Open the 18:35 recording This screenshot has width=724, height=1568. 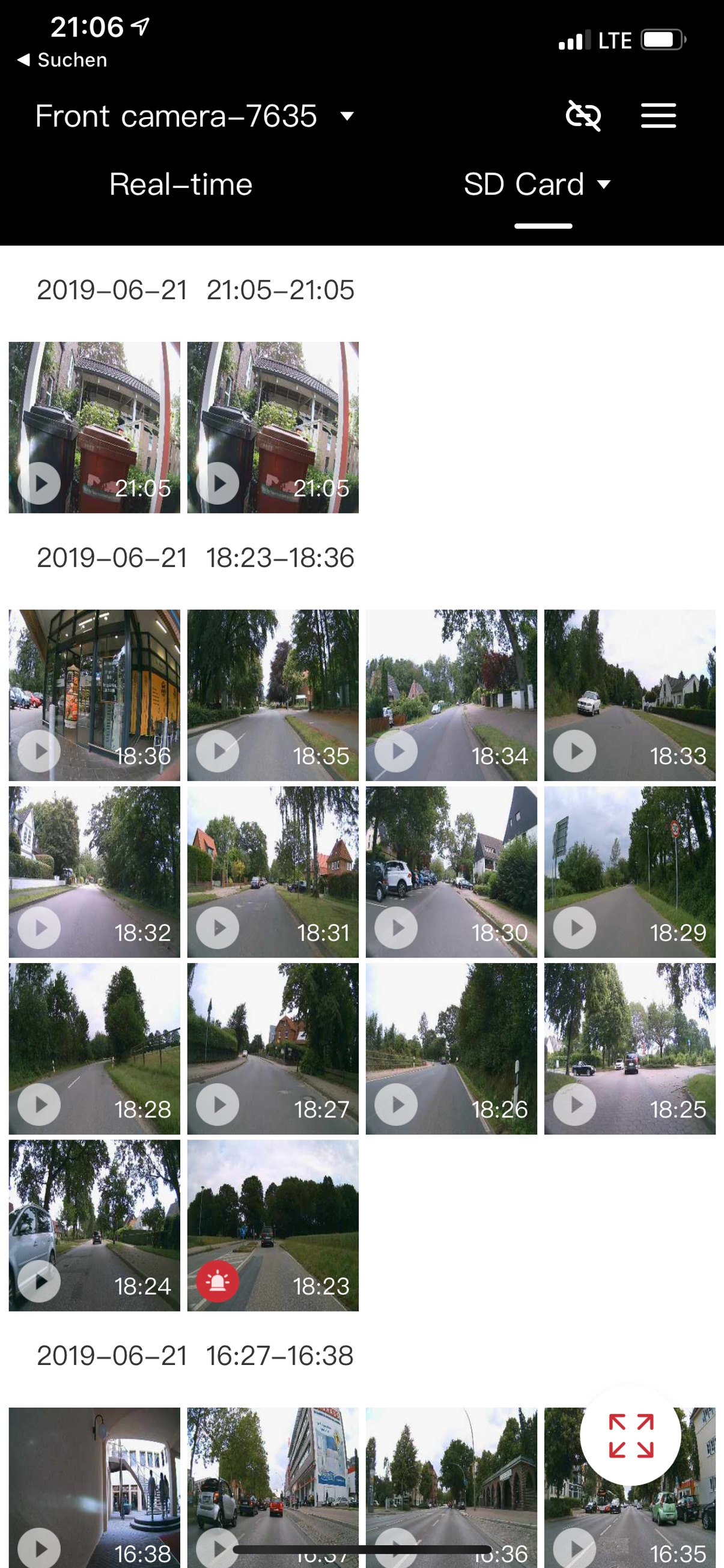point(273,695)
